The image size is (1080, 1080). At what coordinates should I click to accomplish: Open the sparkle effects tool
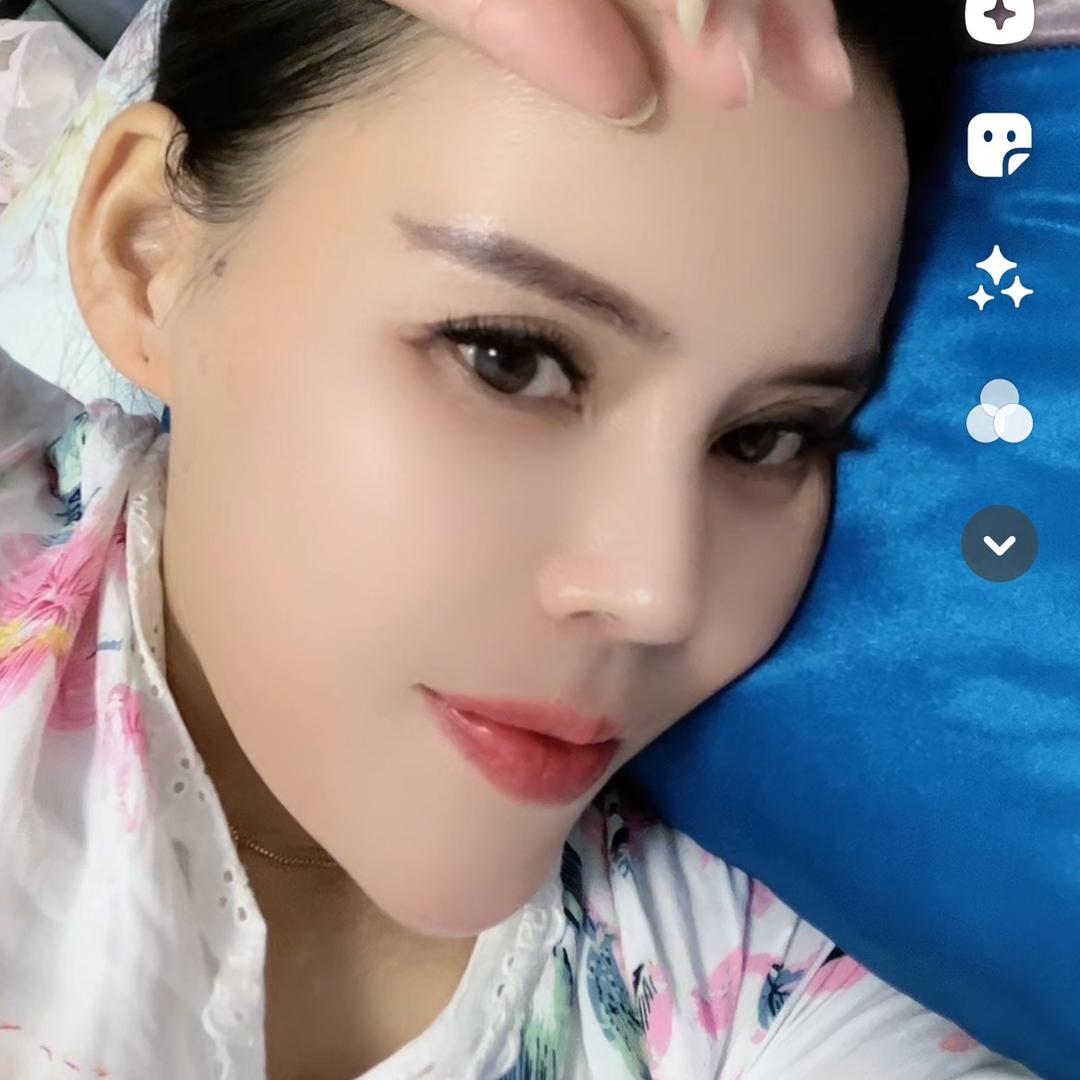click(x=999, y=277)
